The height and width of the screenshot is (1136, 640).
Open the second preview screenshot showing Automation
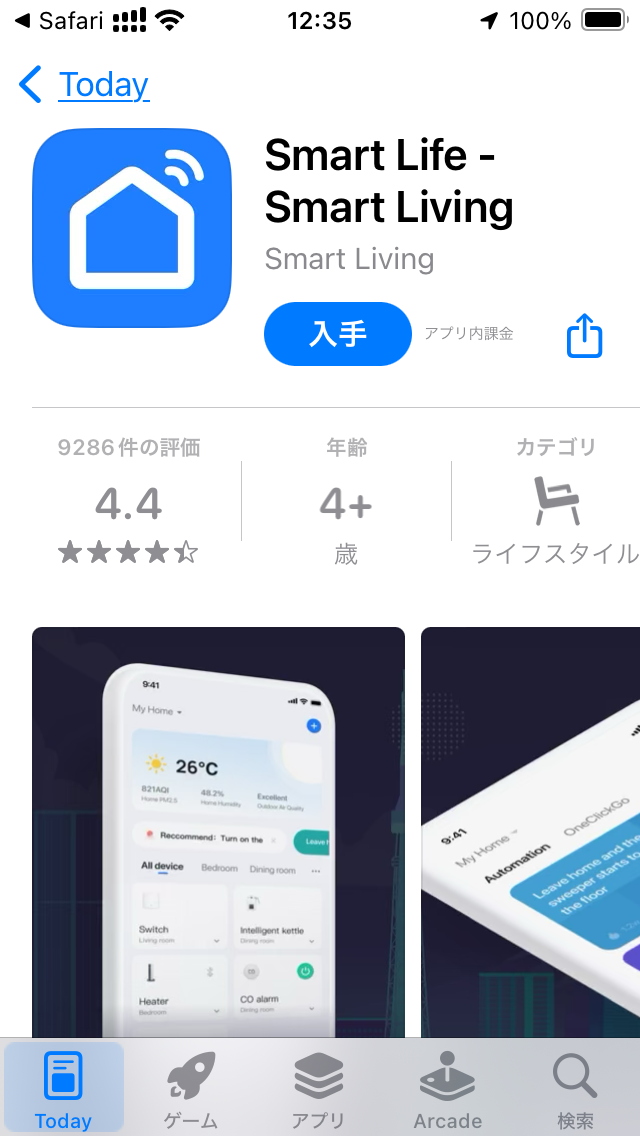pyautogui.click(x=530, y=830)
